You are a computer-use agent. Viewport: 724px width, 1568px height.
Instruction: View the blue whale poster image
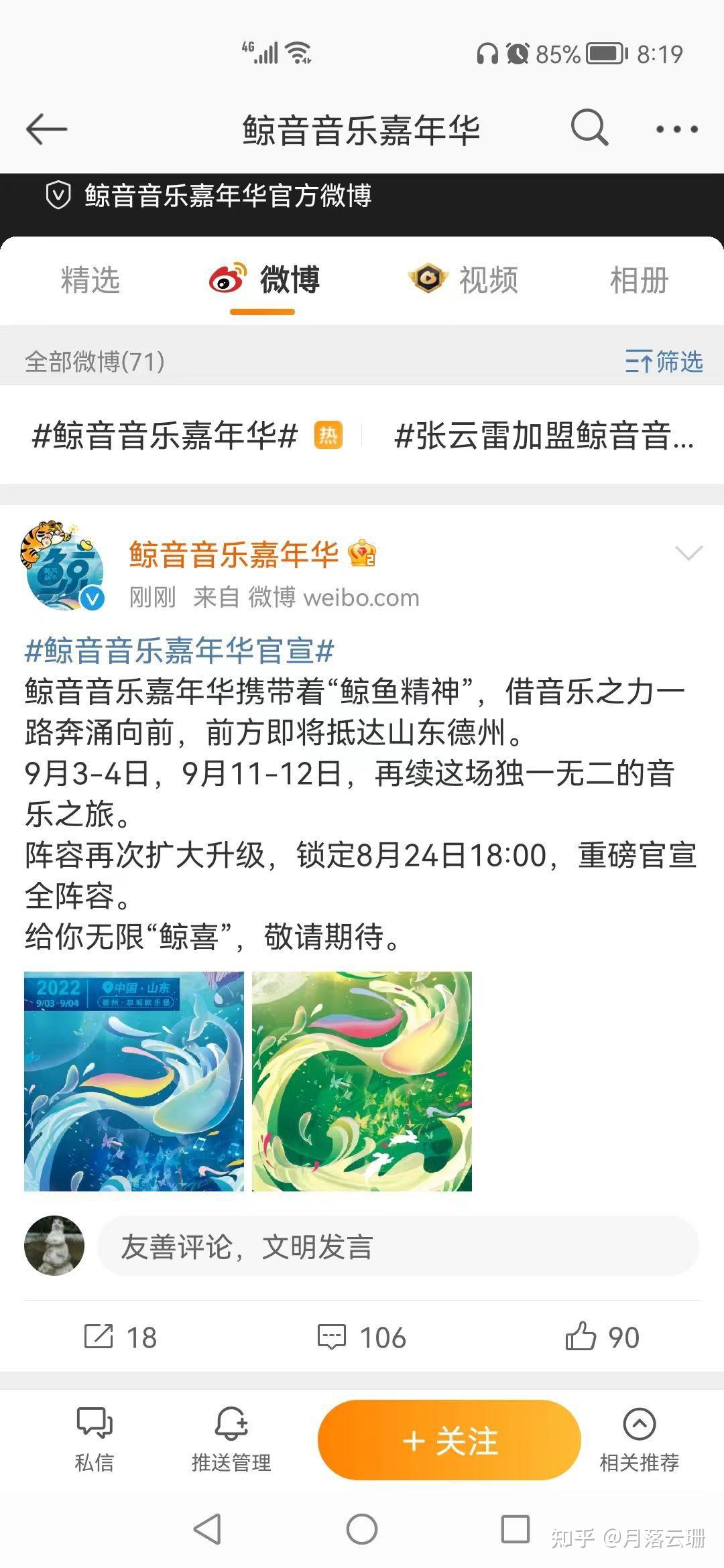tap(134, 1082)
